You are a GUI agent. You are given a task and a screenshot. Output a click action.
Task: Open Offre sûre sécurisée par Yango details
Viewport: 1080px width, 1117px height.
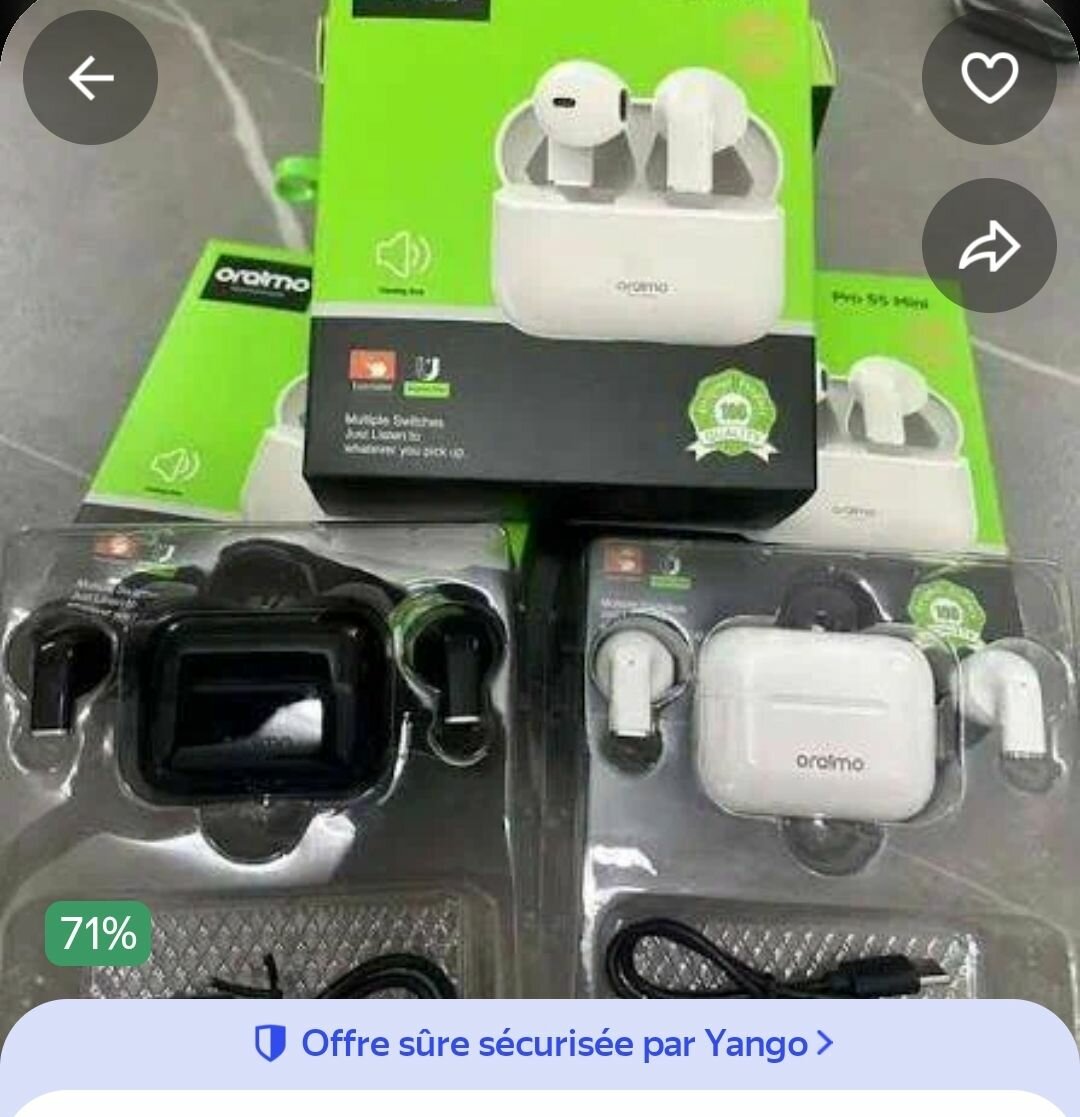543,1044
